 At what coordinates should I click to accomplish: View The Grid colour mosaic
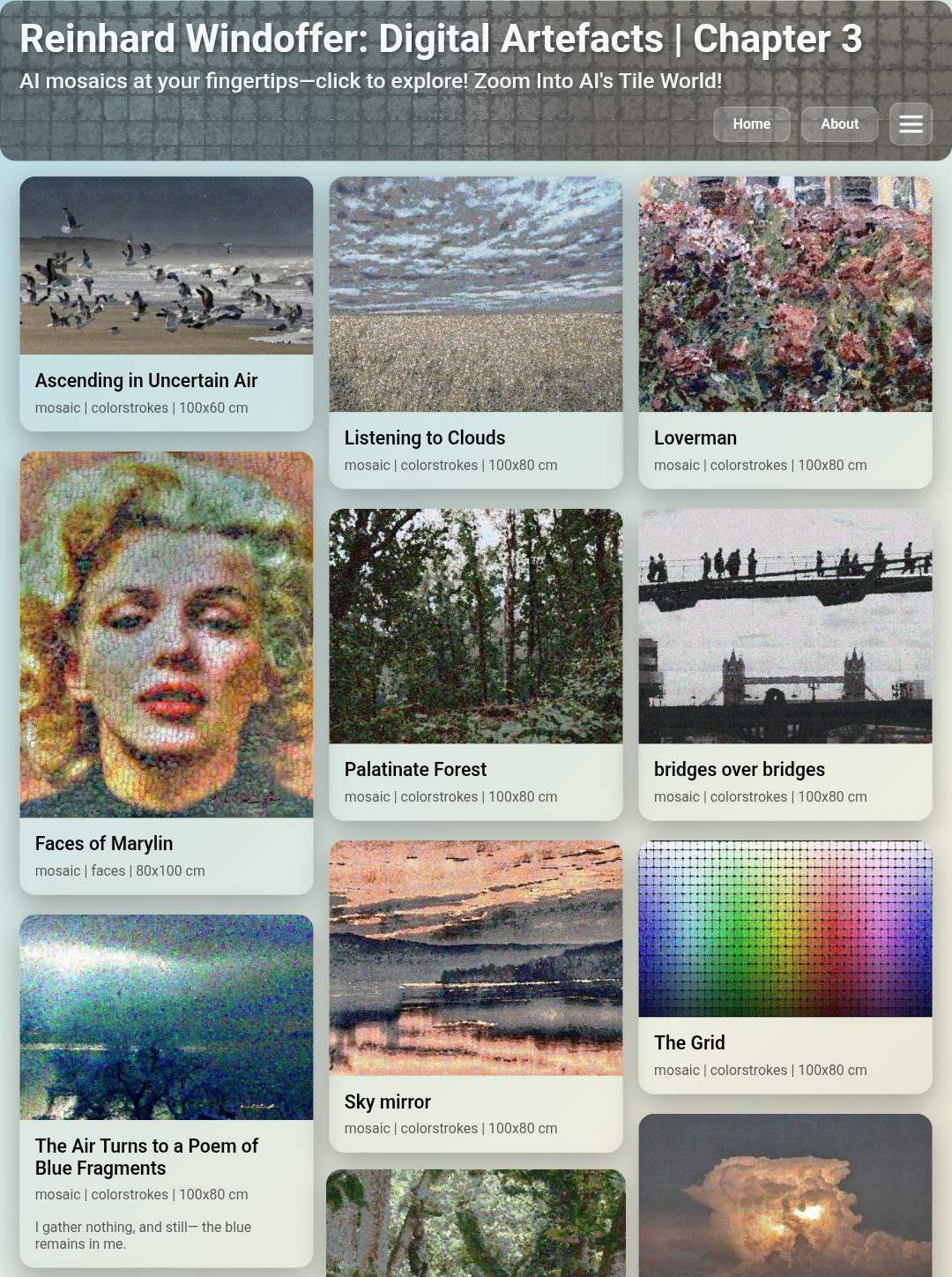click(785, 929)
